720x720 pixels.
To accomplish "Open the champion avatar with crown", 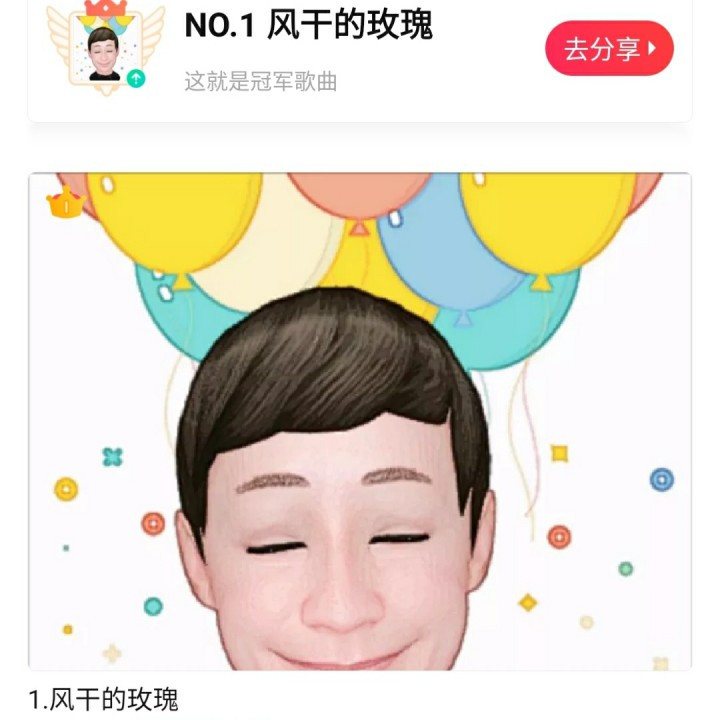I will 105,49.
